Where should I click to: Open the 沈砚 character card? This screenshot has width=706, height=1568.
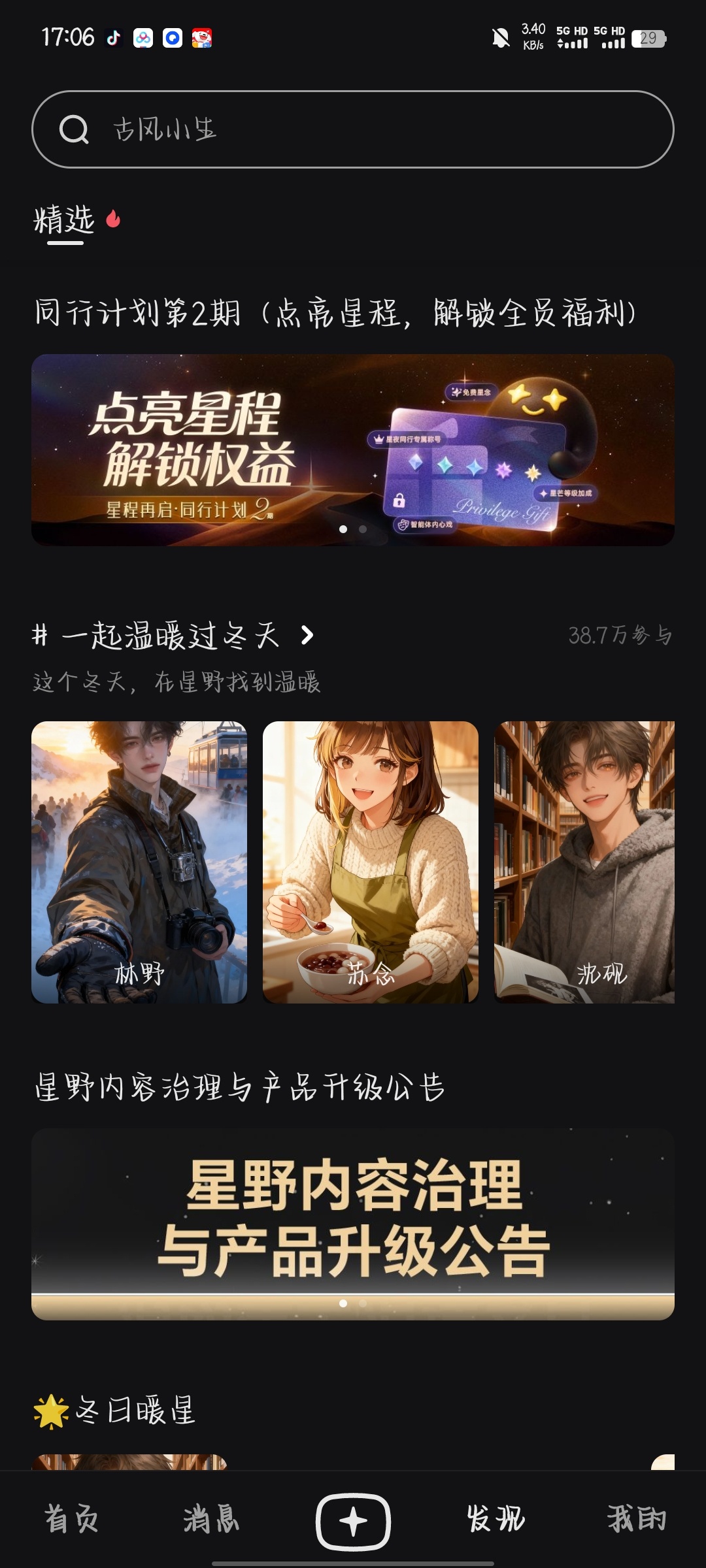point(584,862)
